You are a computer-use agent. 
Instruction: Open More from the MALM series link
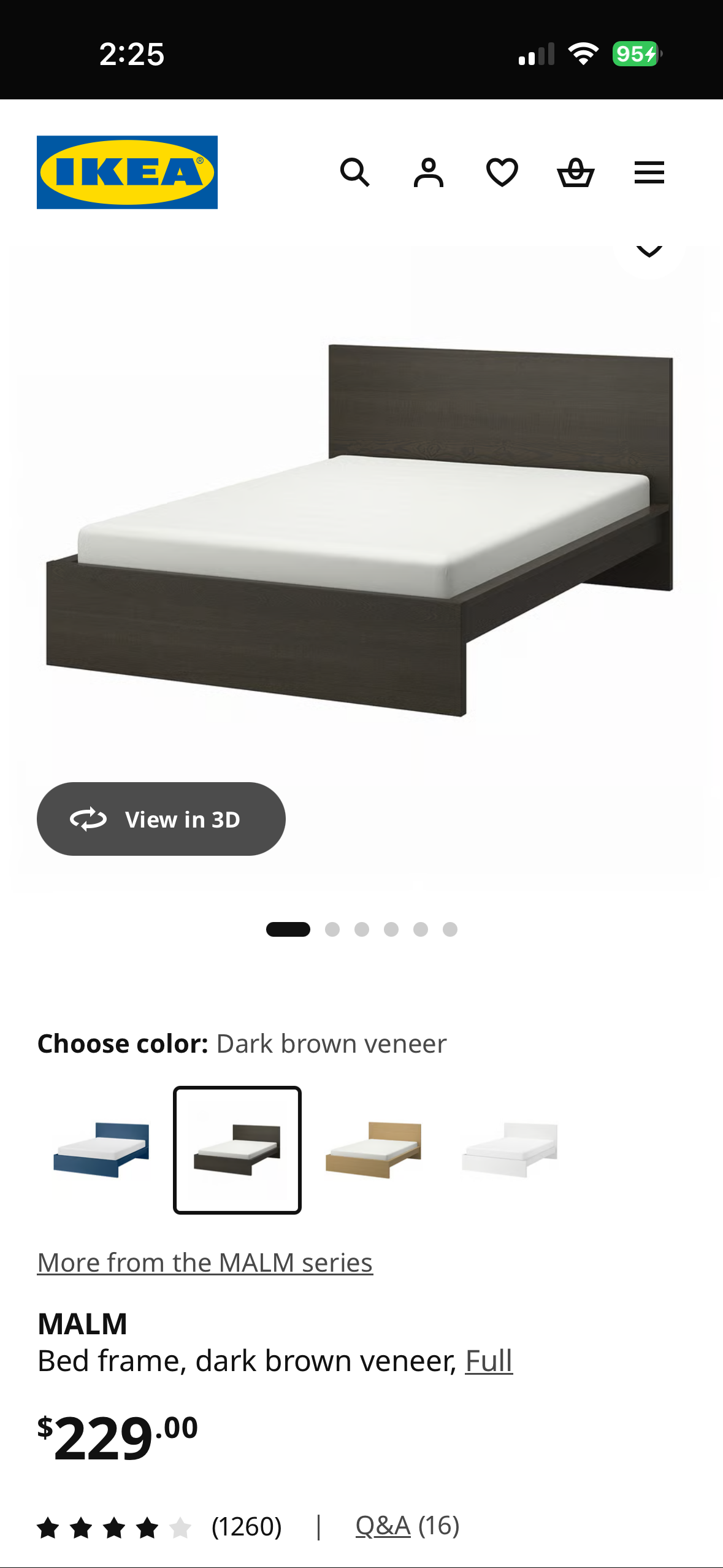(205, 1262)
